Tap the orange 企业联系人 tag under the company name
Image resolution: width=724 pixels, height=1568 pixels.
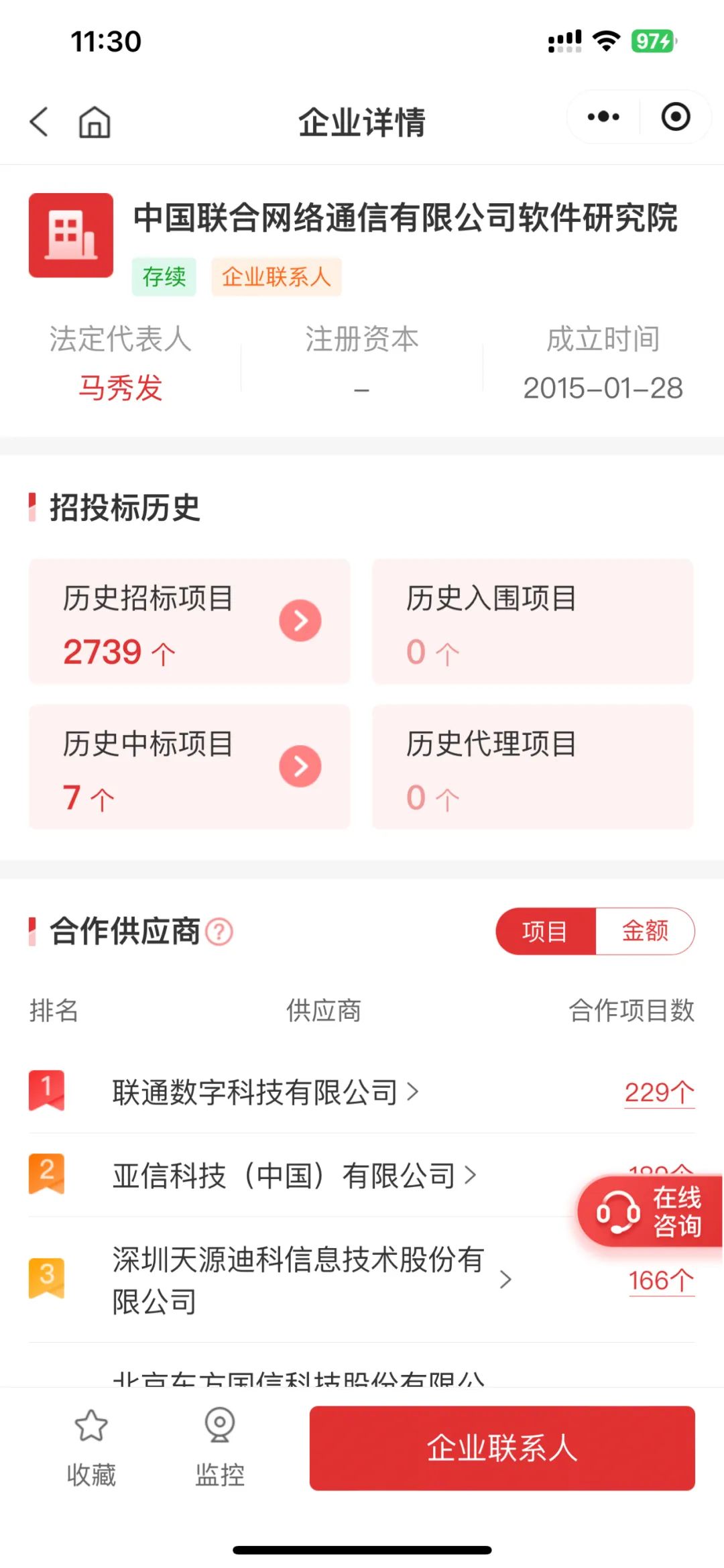tap(276, 276)
